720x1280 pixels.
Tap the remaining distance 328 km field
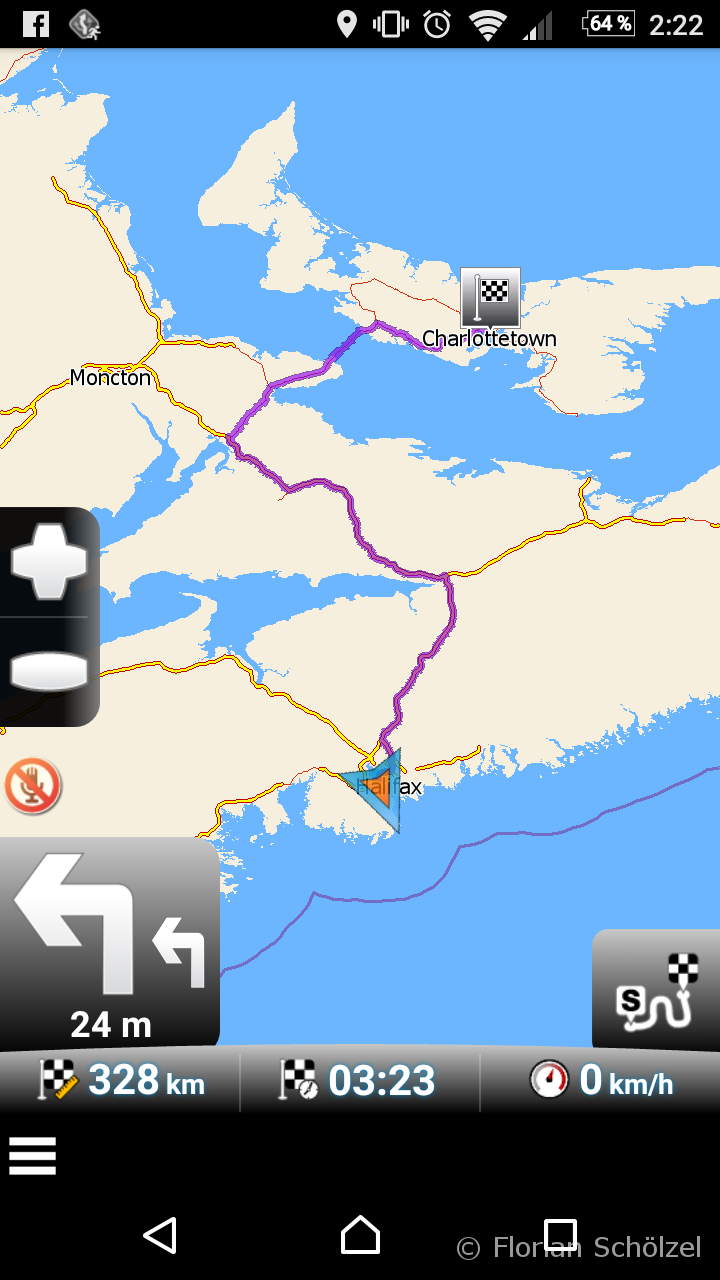[x=122, y=1081]
